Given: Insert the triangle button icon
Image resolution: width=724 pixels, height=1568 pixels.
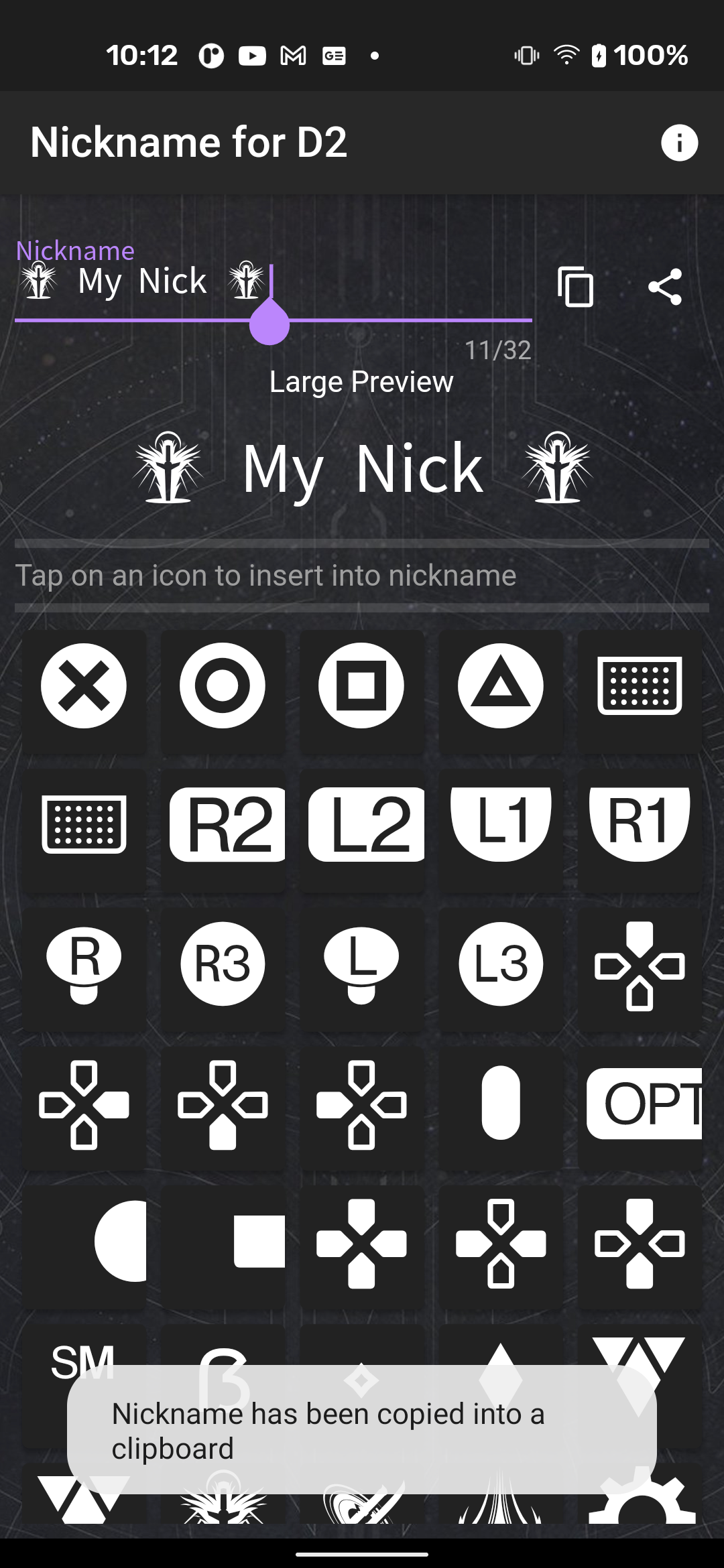Looking at the screenshot, I should 500,685.
